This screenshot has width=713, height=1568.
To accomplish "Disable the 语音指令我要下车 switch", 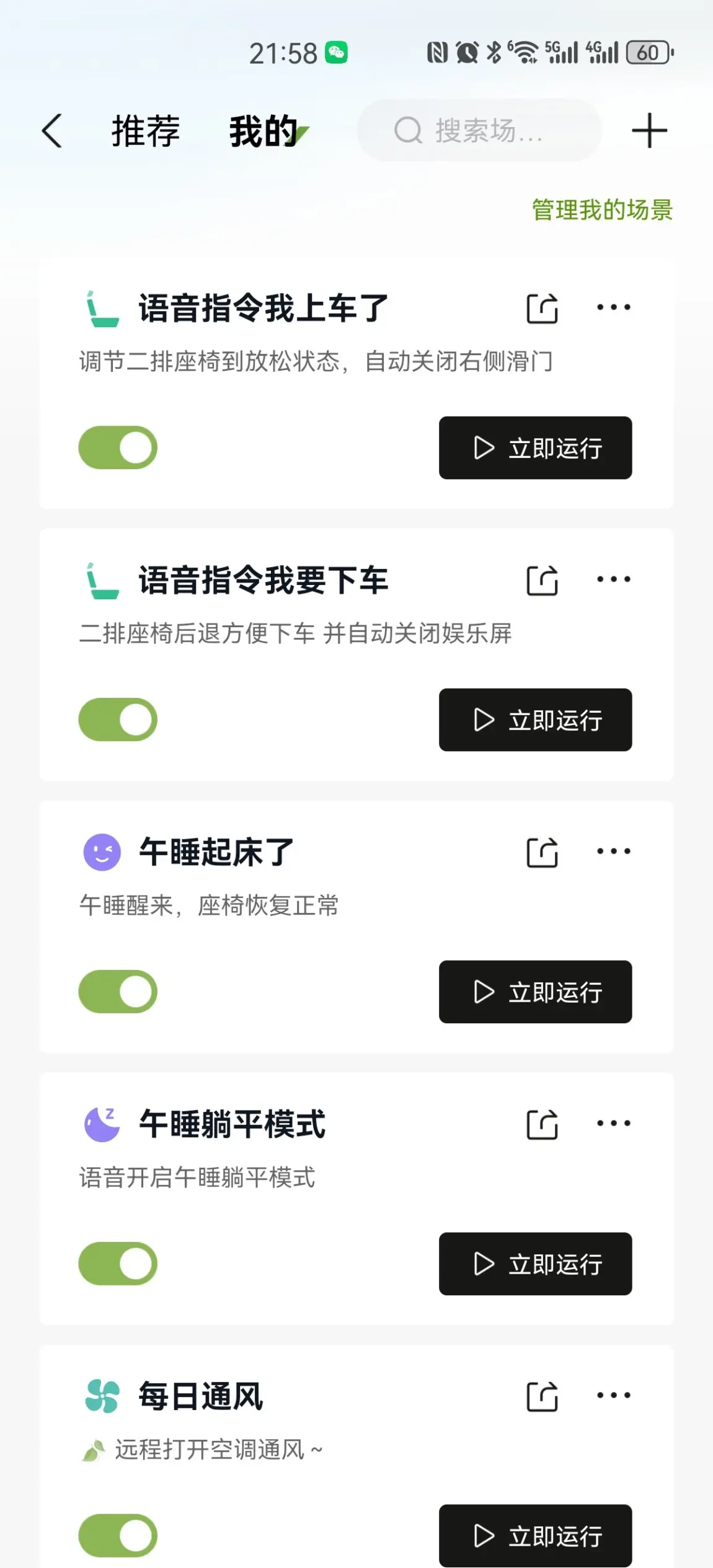I will coord(118,720).
